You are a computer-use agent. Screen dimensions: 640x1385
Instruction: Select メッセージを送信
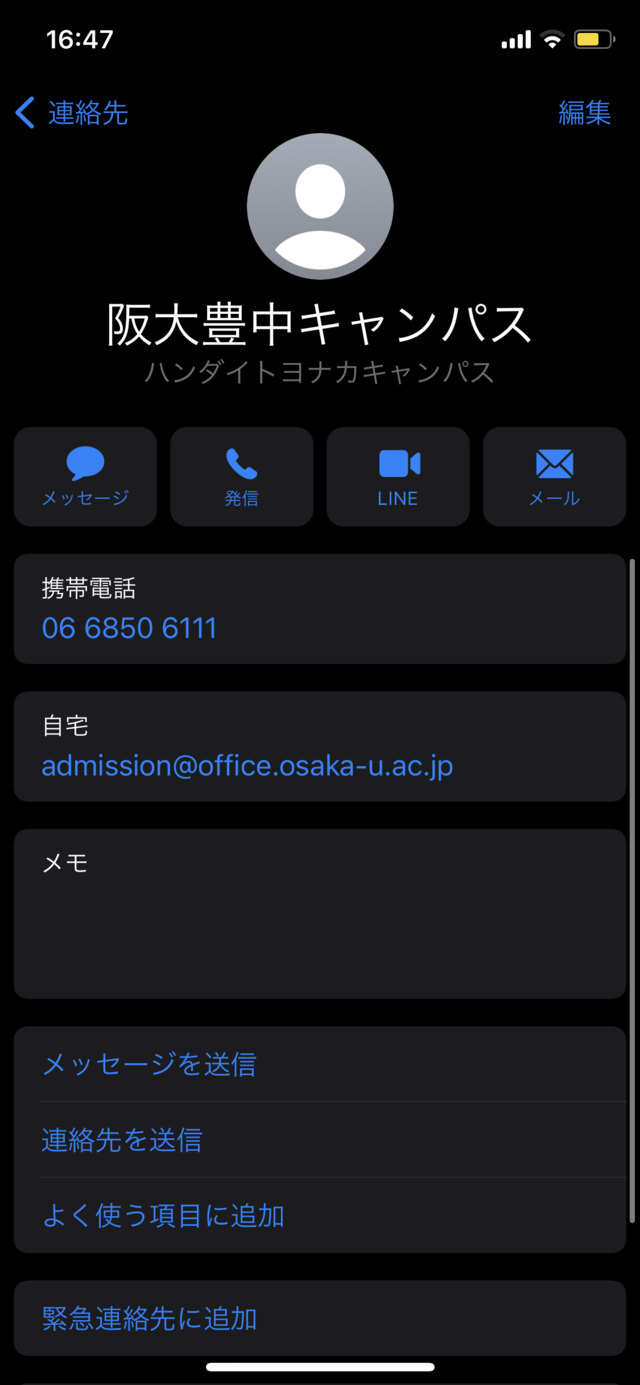click(149, 1064)
